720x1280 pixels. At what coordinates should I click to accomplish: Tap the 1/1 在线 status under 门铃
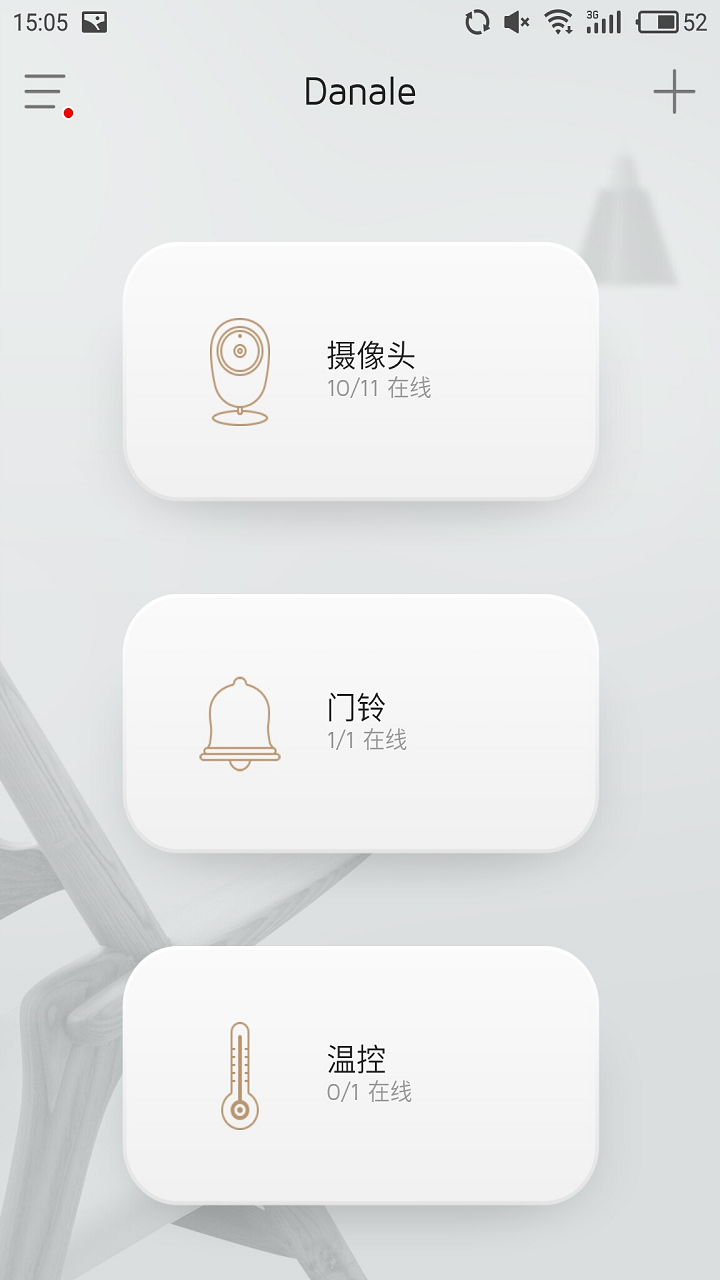point(368,741)
